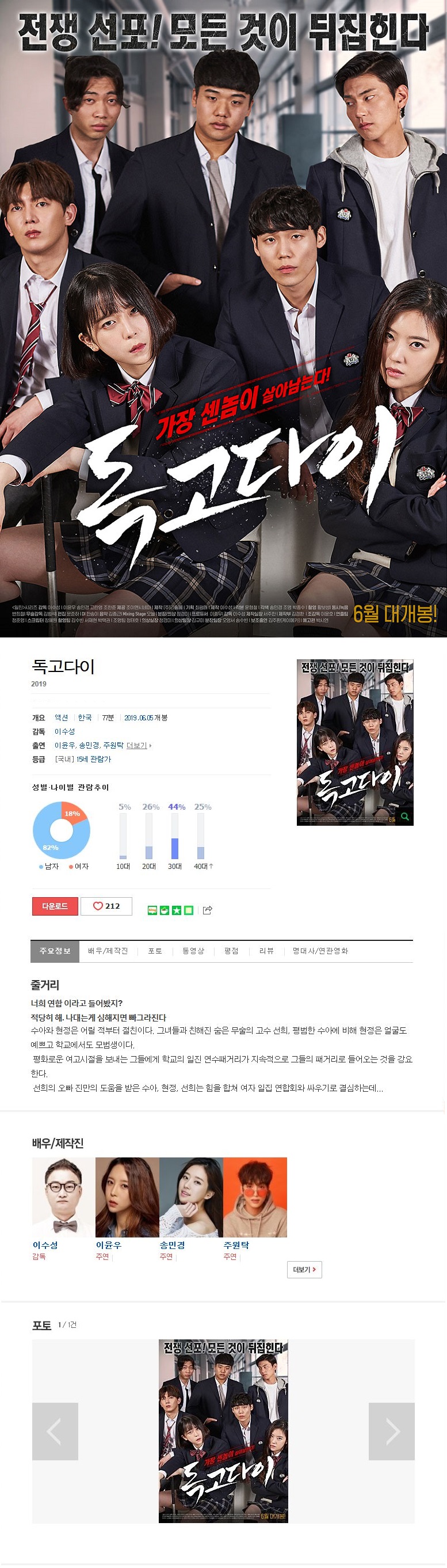View the 리뷰 tab
The image size is (447, 1568).
[266, 951]
